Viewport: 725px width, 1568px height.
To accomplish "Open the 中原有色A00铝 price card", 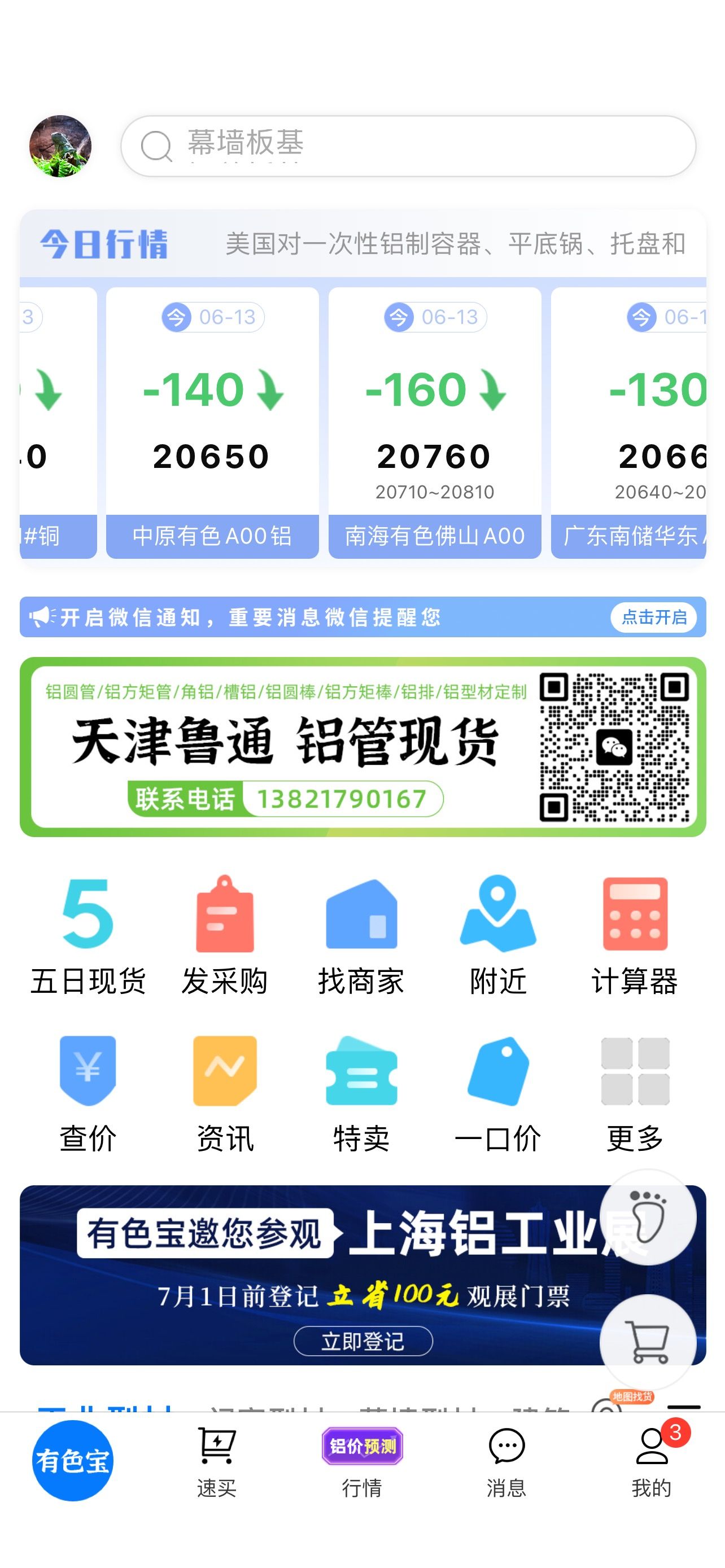I will coord(212,422).
